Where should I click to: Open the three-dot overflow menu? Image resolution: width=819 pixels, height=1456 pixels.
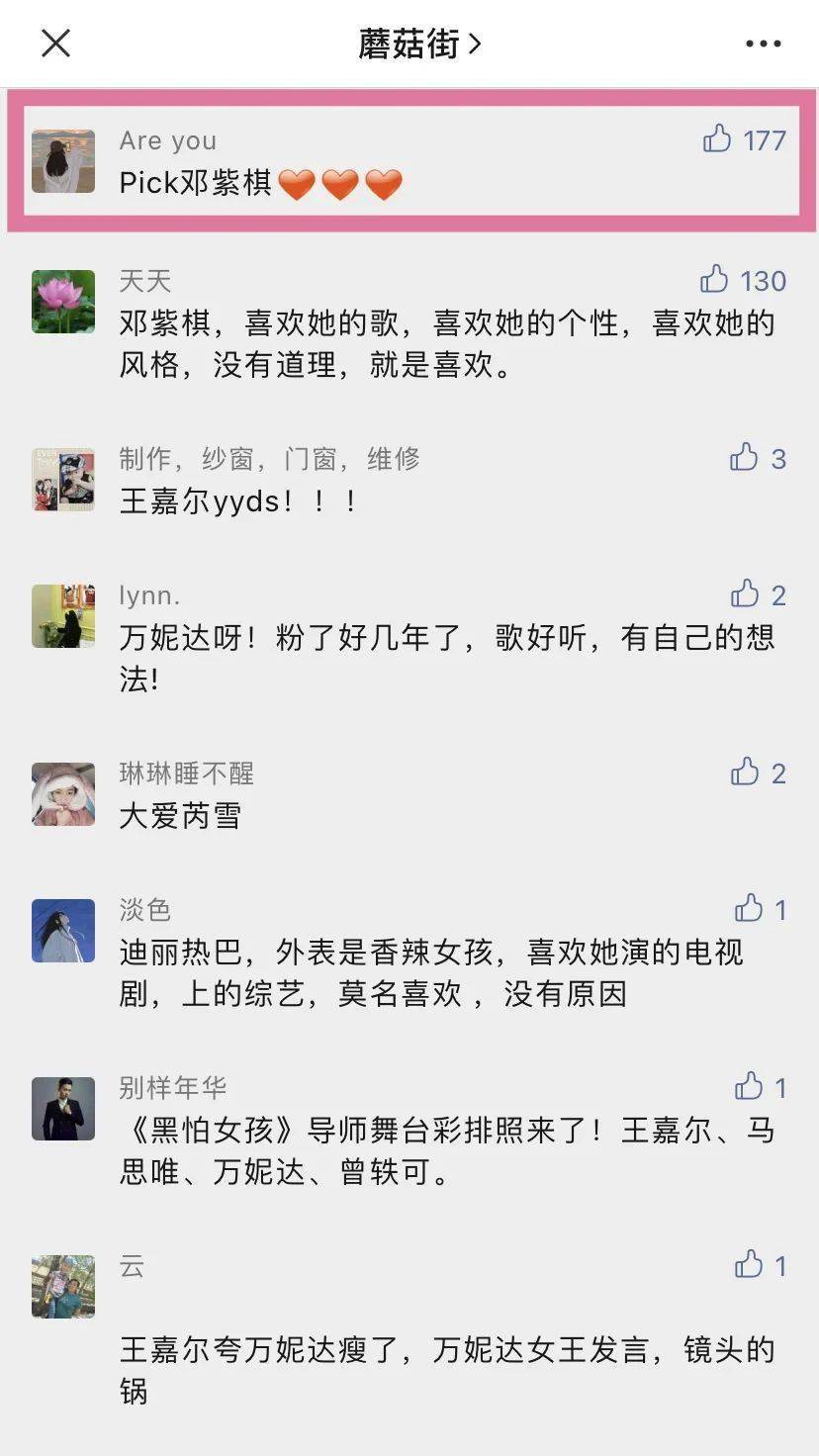pos(763,44)
